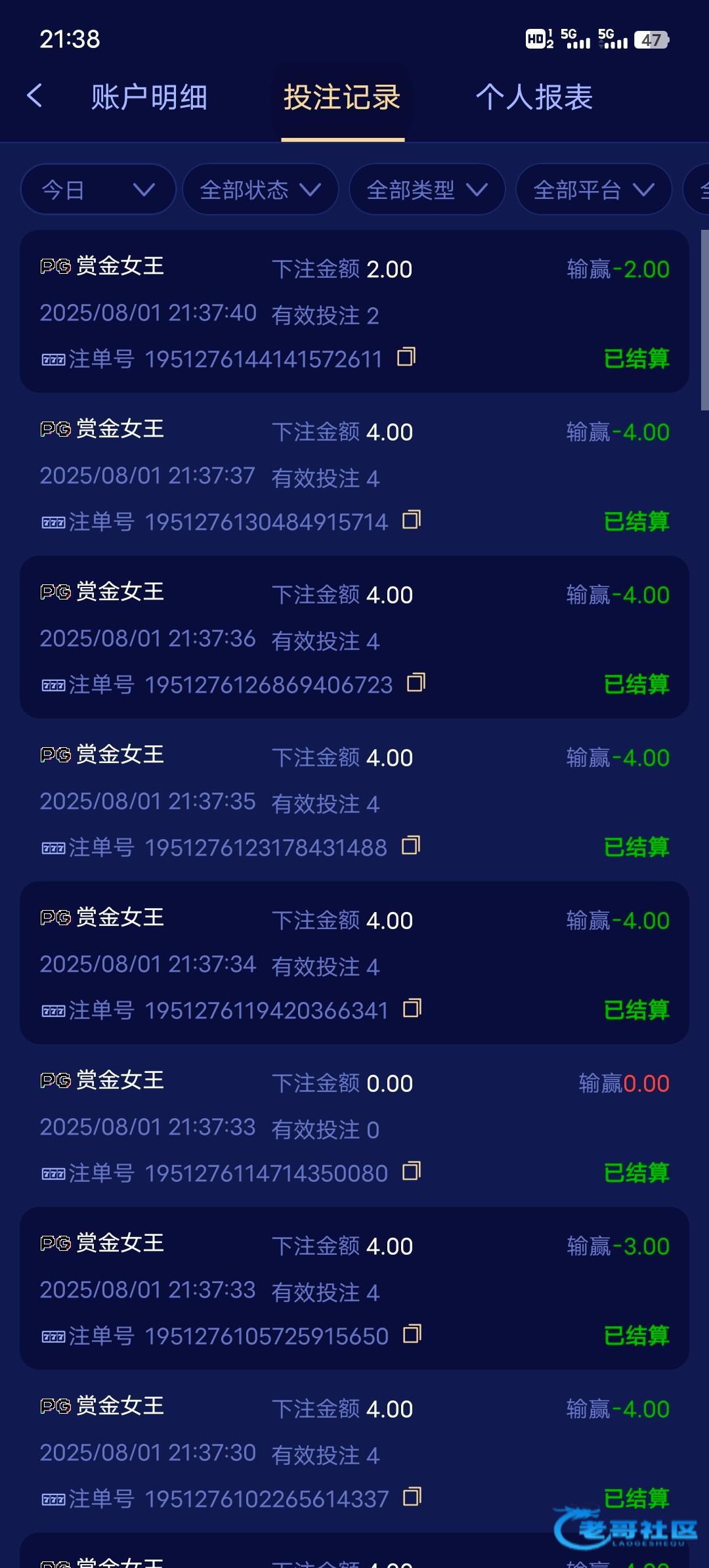Expand the 今日 date dropdown
Image resolution: width=709 pixels, height=1568 pixels.
click(x=98, y=190)
